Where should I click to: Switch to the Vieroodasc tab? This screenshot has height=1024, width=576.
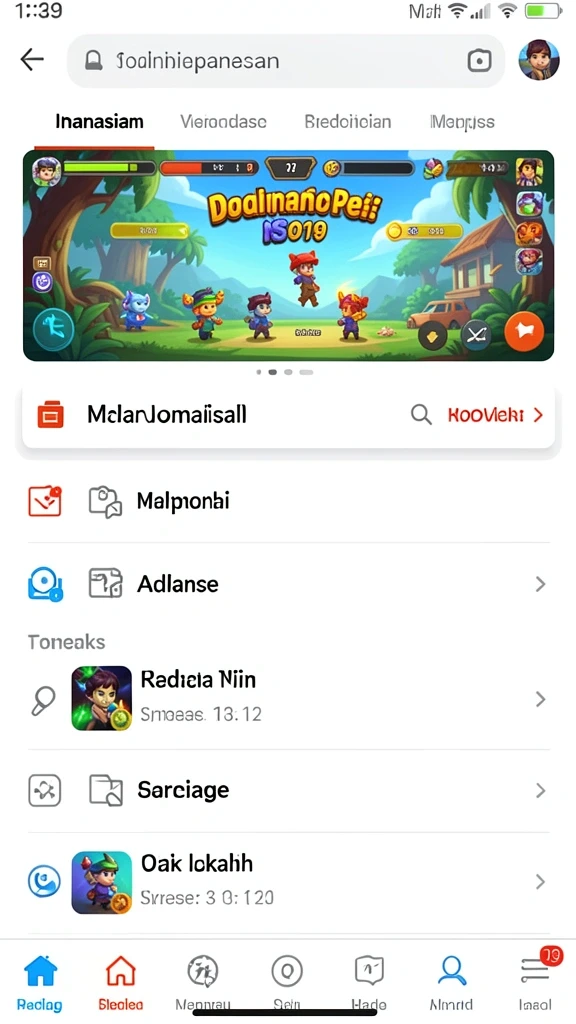[223, 121]
